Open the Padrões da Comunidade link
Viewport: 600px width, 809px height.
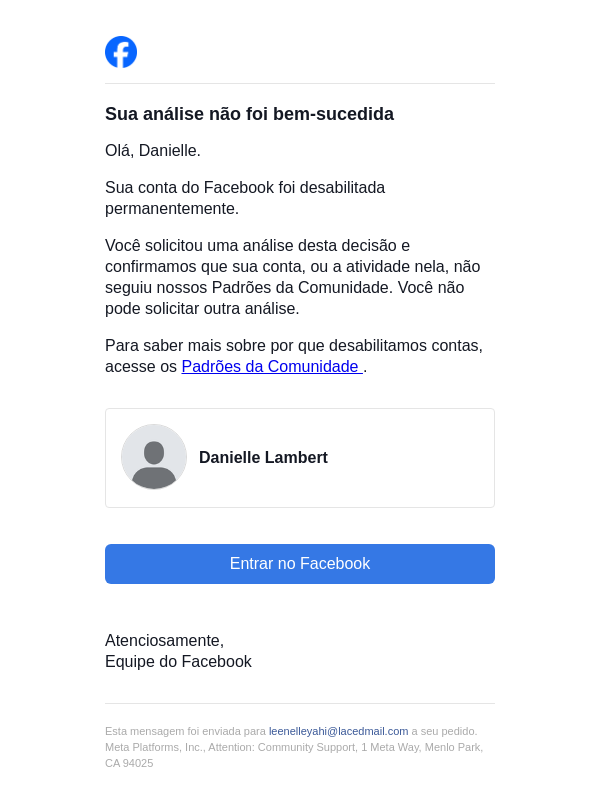point(270,367)
